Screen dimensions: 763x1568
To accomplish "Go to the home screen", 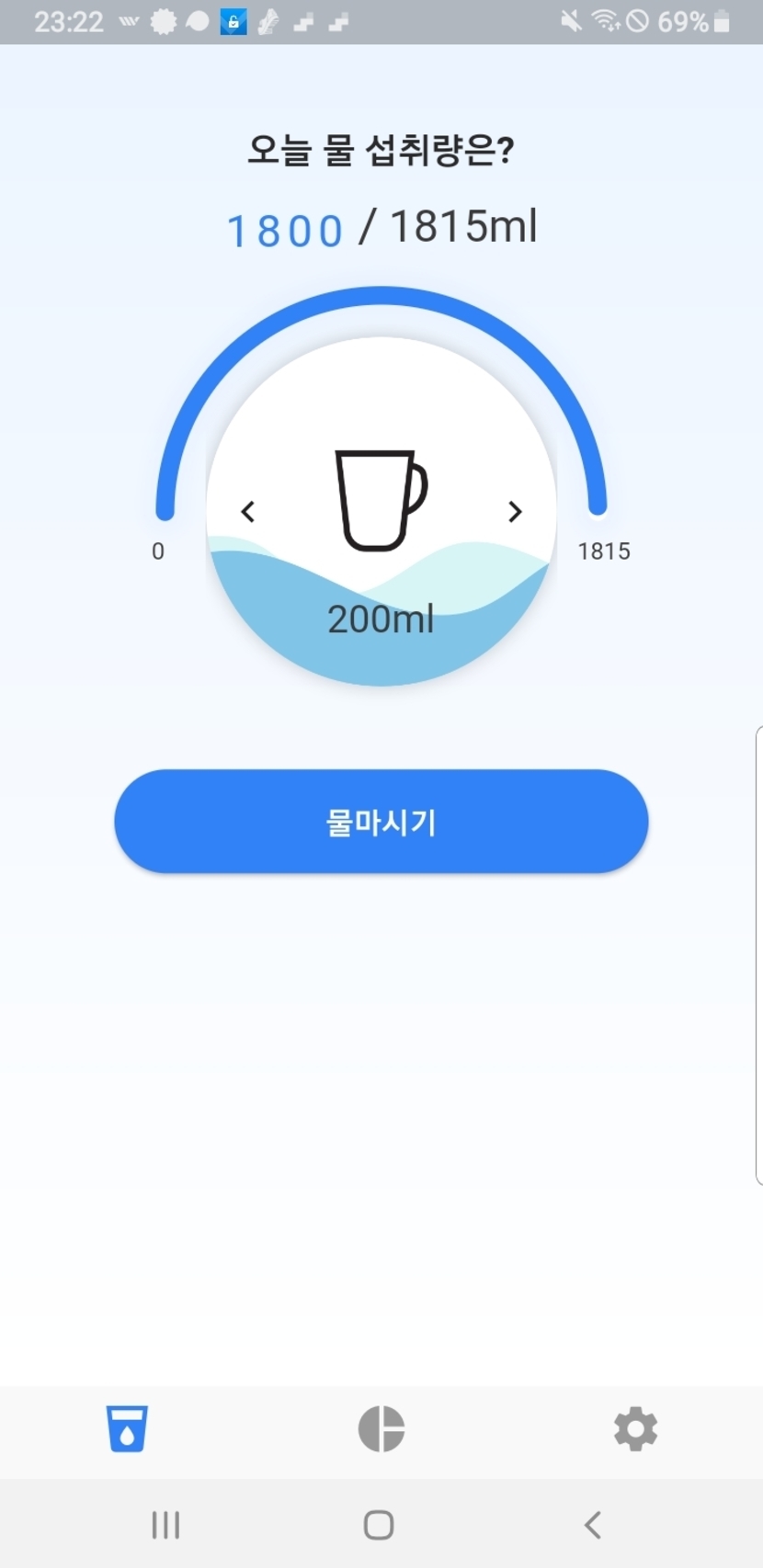I will pyautogui.click(x=379, y=1525).
